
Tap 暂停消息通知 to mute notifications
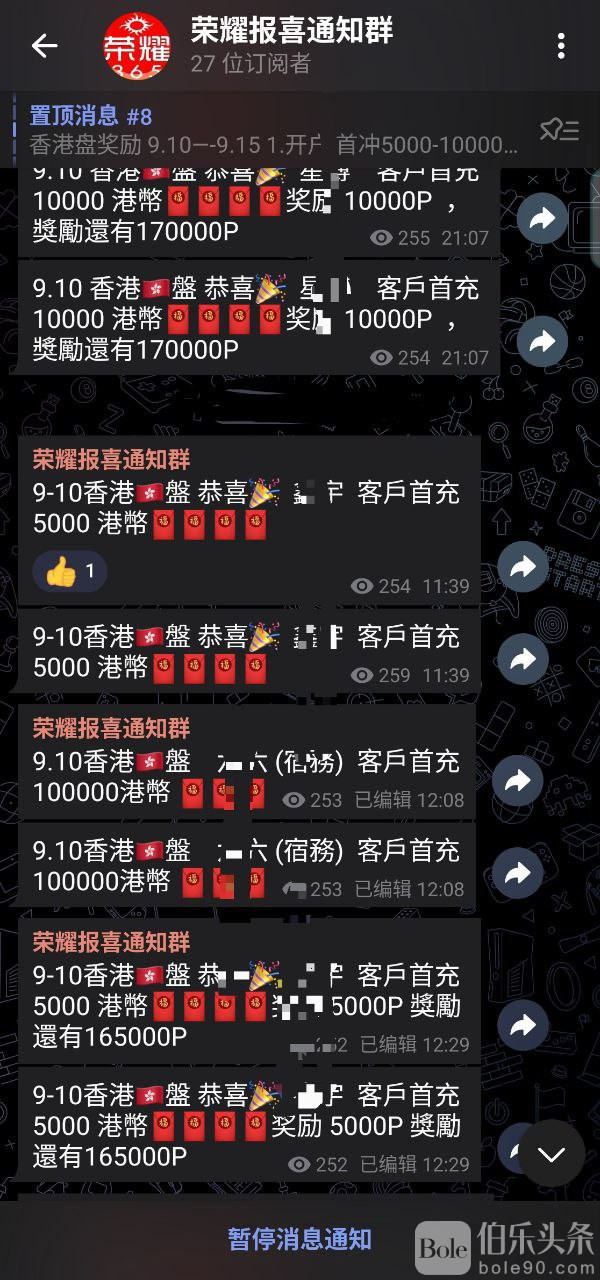point(300,1239)
